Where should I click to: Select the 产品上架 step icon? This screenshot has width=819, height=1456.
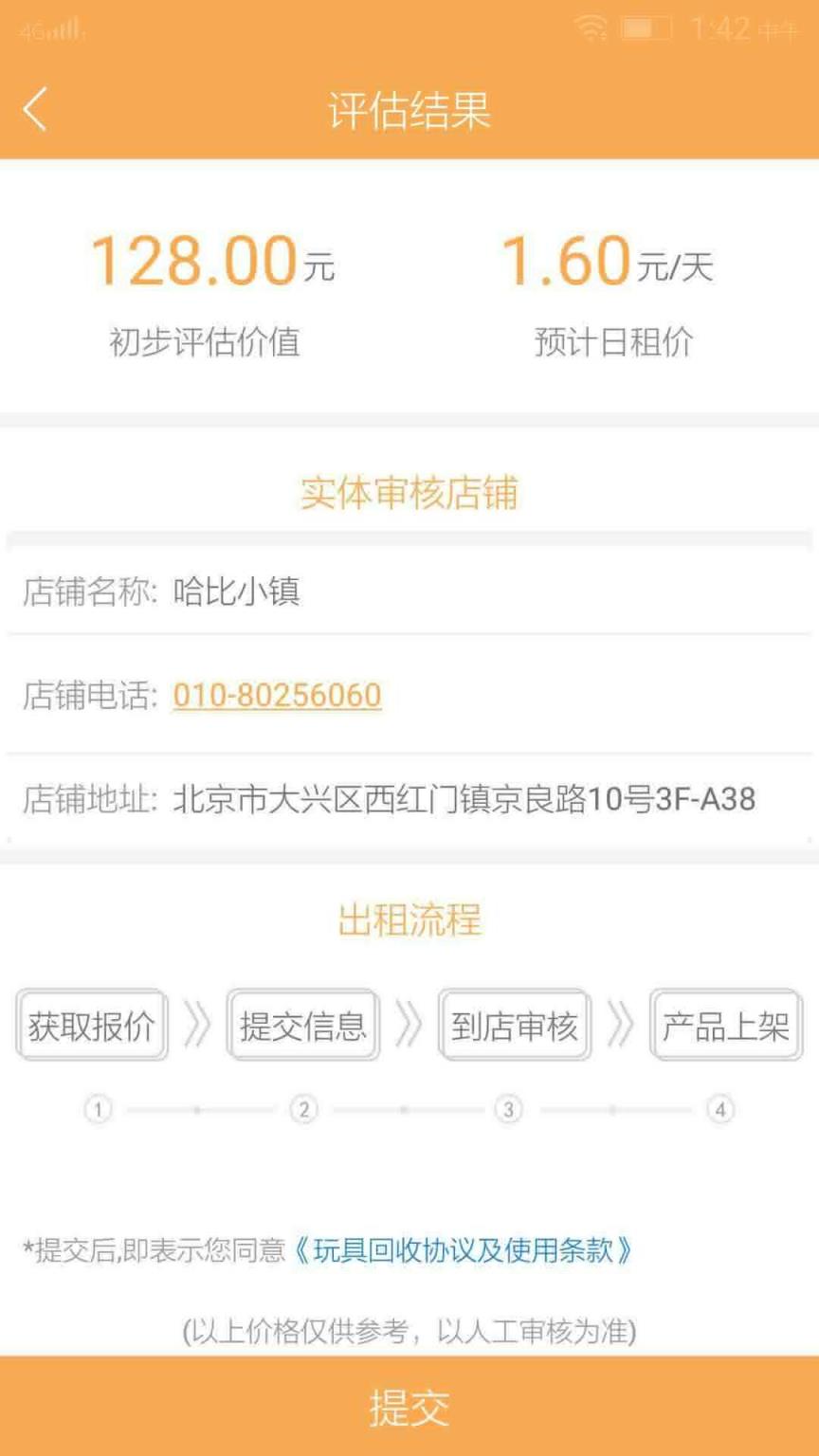[x=724, y=1024]
